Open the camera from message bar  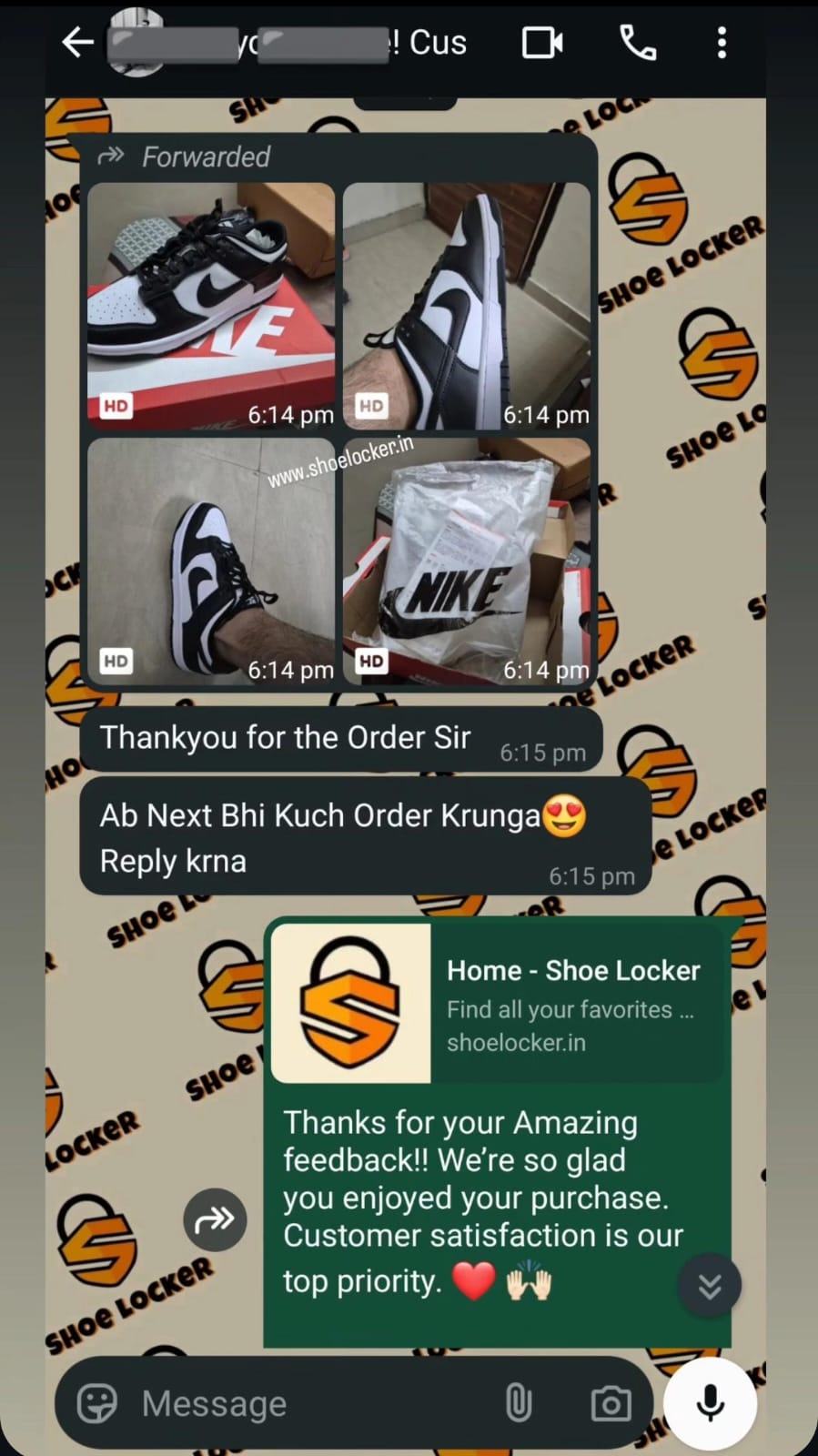click(x=611, y=1403)
